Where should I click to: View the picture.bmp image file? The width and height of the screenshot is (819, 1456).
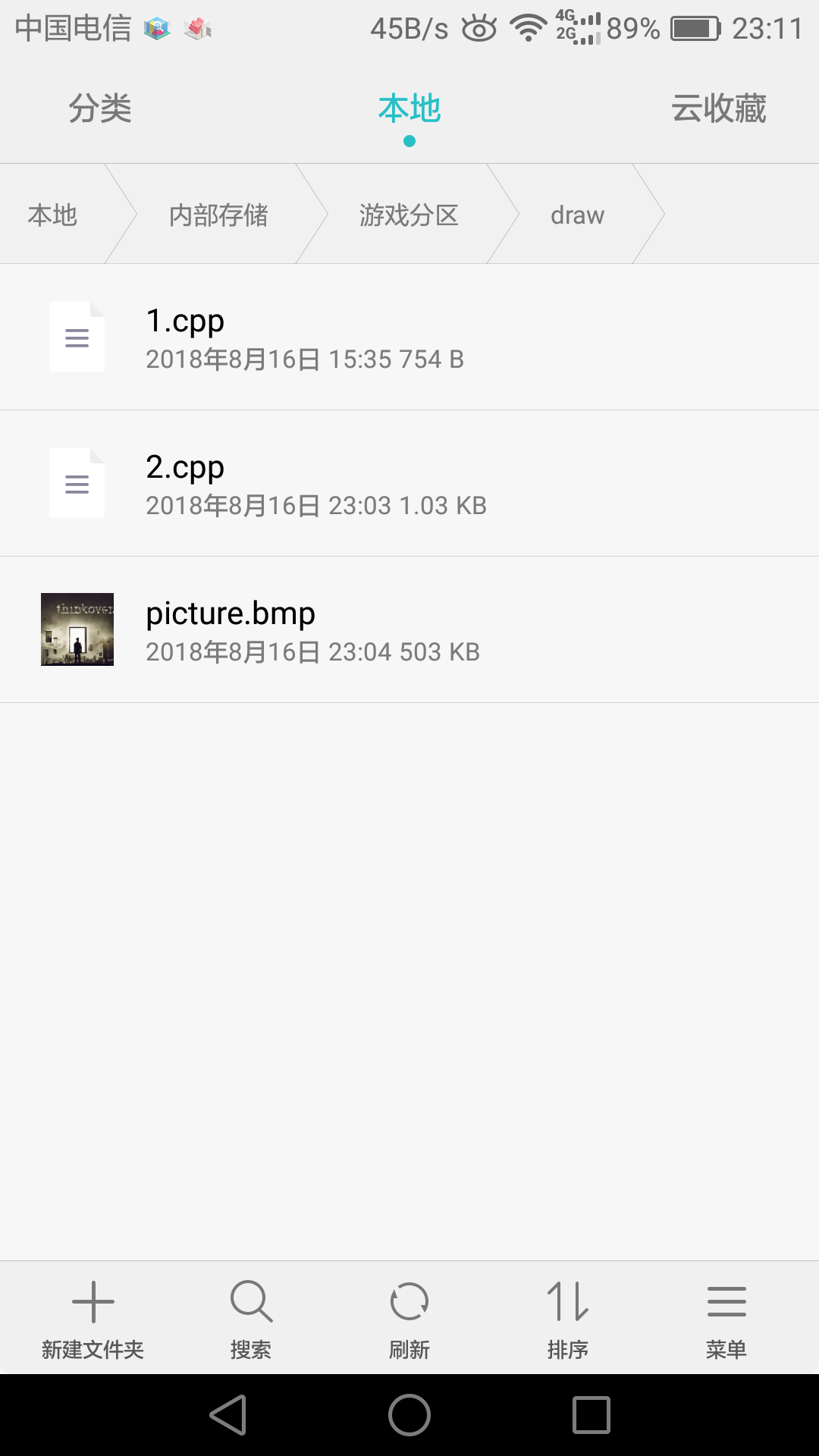point(409,629)
